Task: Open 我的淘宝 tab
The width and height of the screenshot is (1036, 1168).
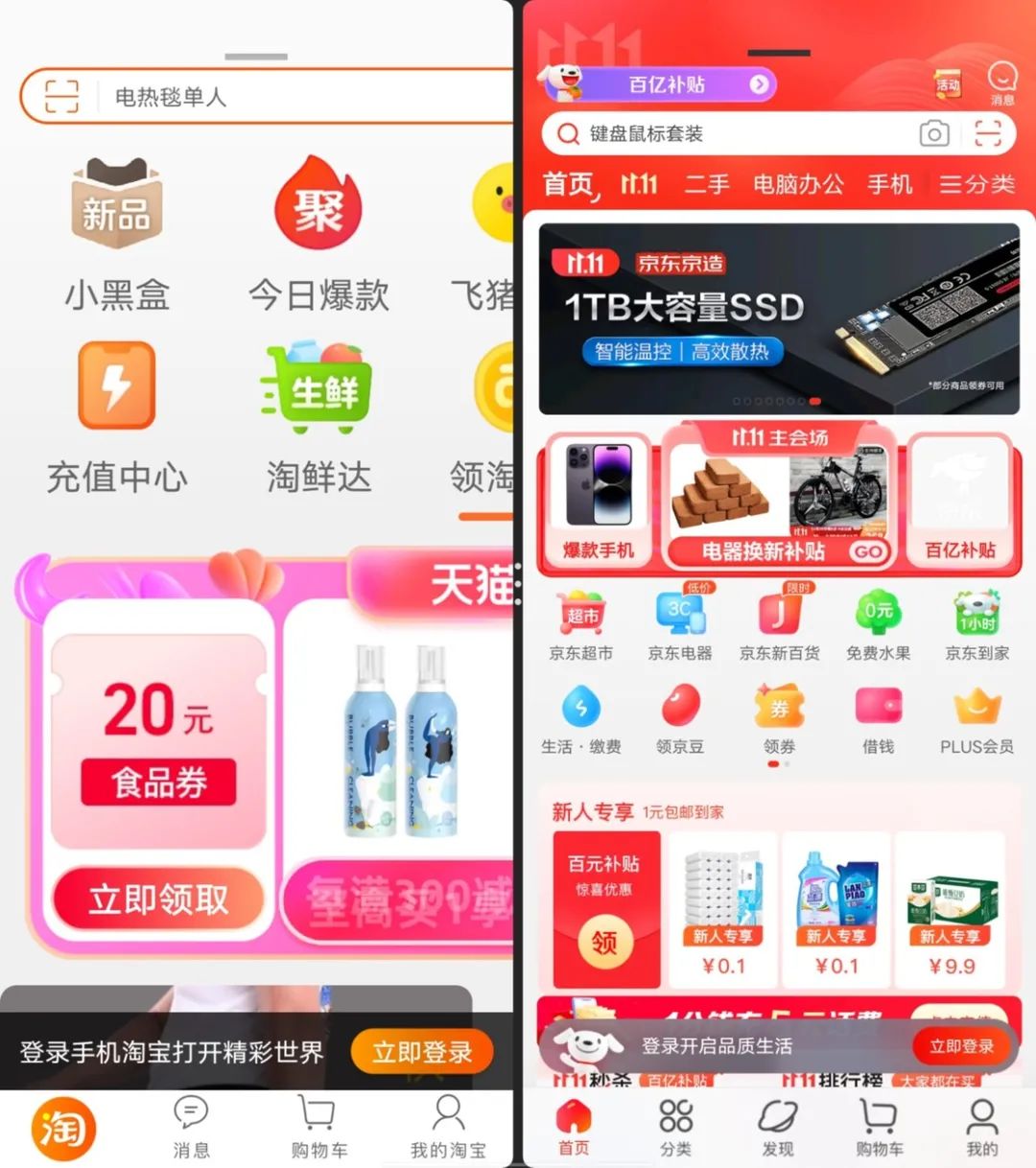Action: (448, 1126)
